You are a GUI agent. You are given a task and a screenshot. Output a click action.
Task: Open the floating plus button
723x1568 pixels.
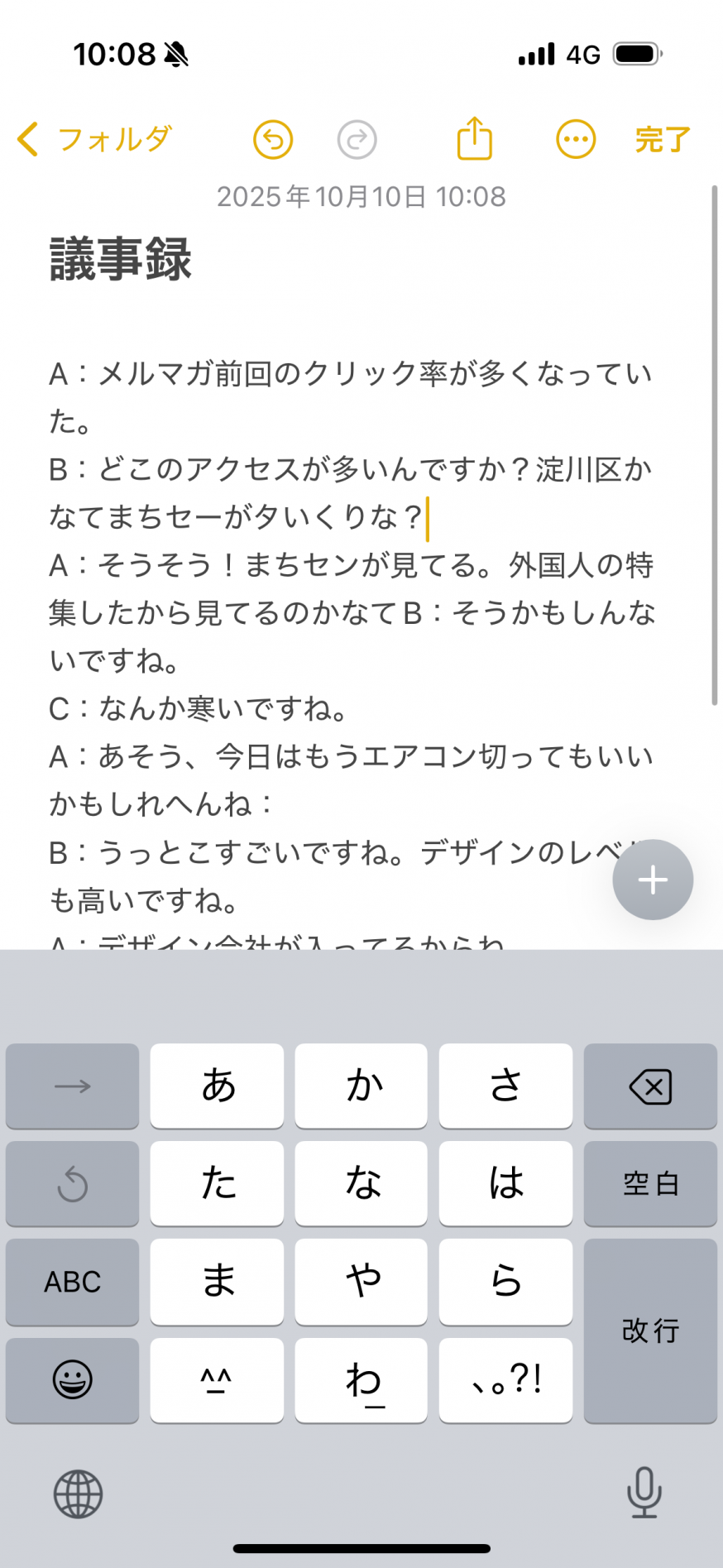click(x=653, y=880)
